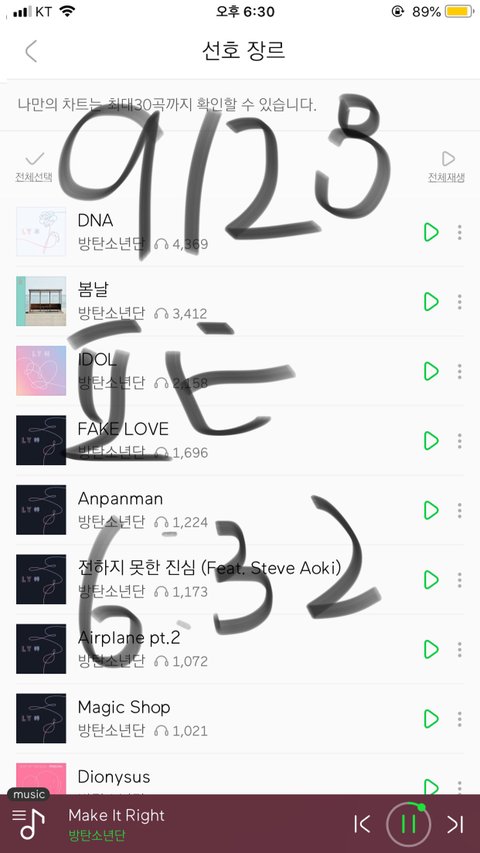Play the song Magic Shop
480x853 pixels.
(431, 719)
